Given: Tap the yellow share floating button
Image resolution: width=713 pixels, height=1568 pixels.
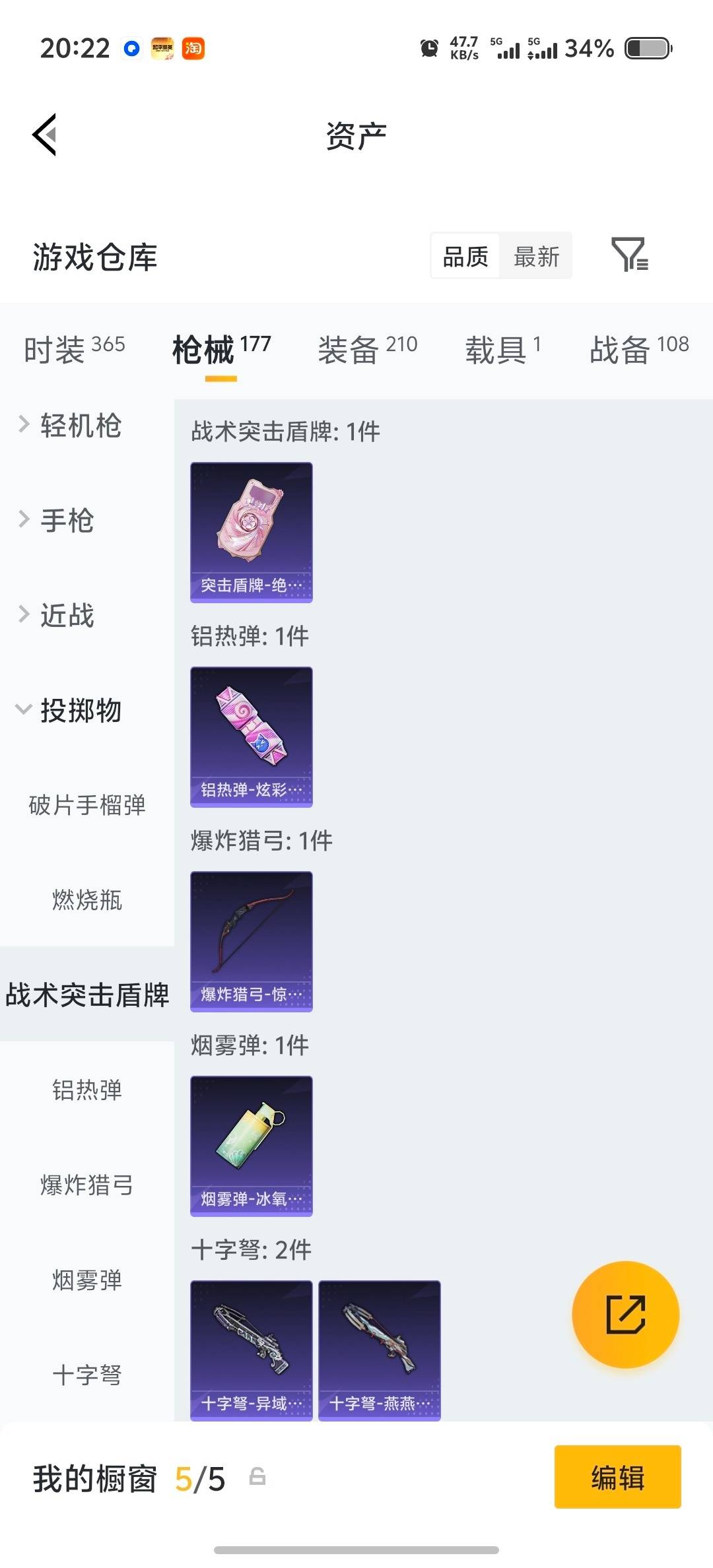Looking at the screenshot, I should click(625, 1315).
